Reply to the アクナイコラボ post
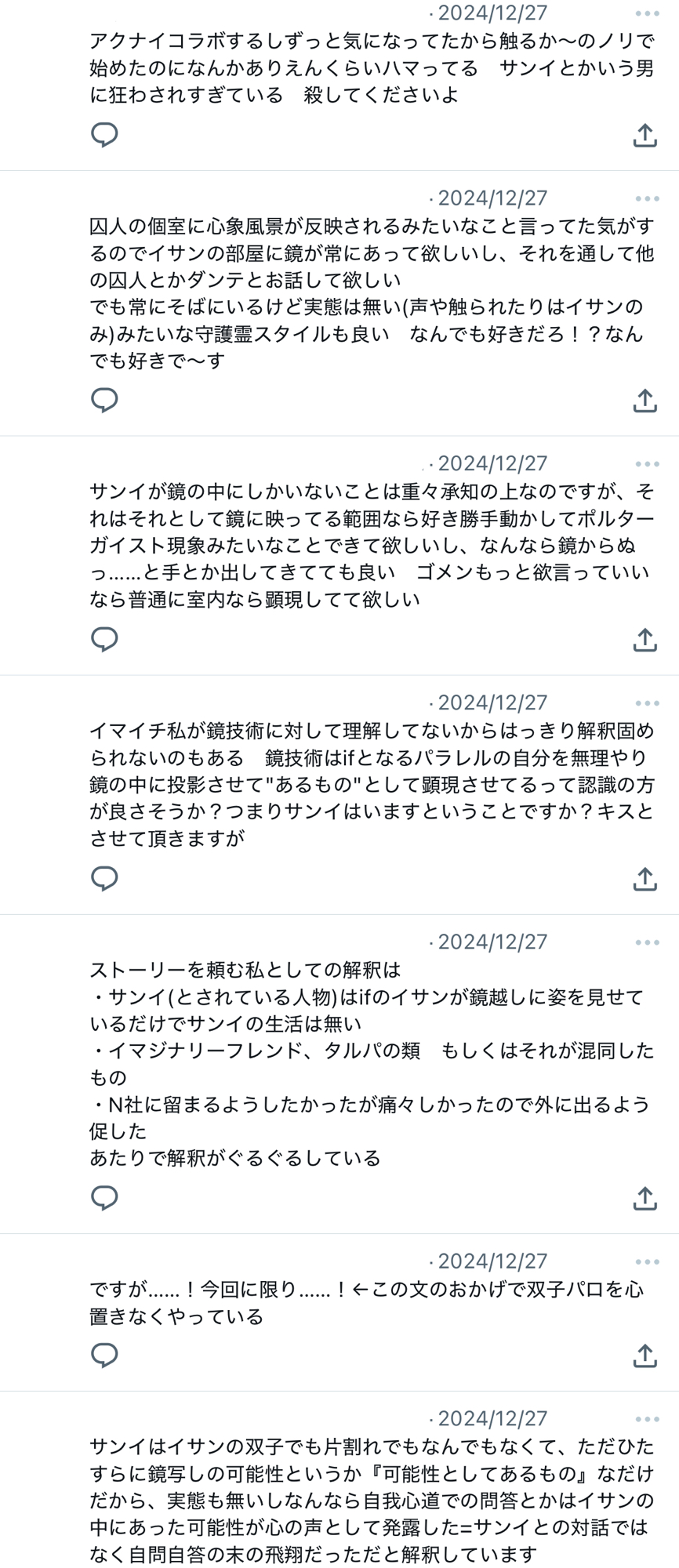 tap(104, 135)
